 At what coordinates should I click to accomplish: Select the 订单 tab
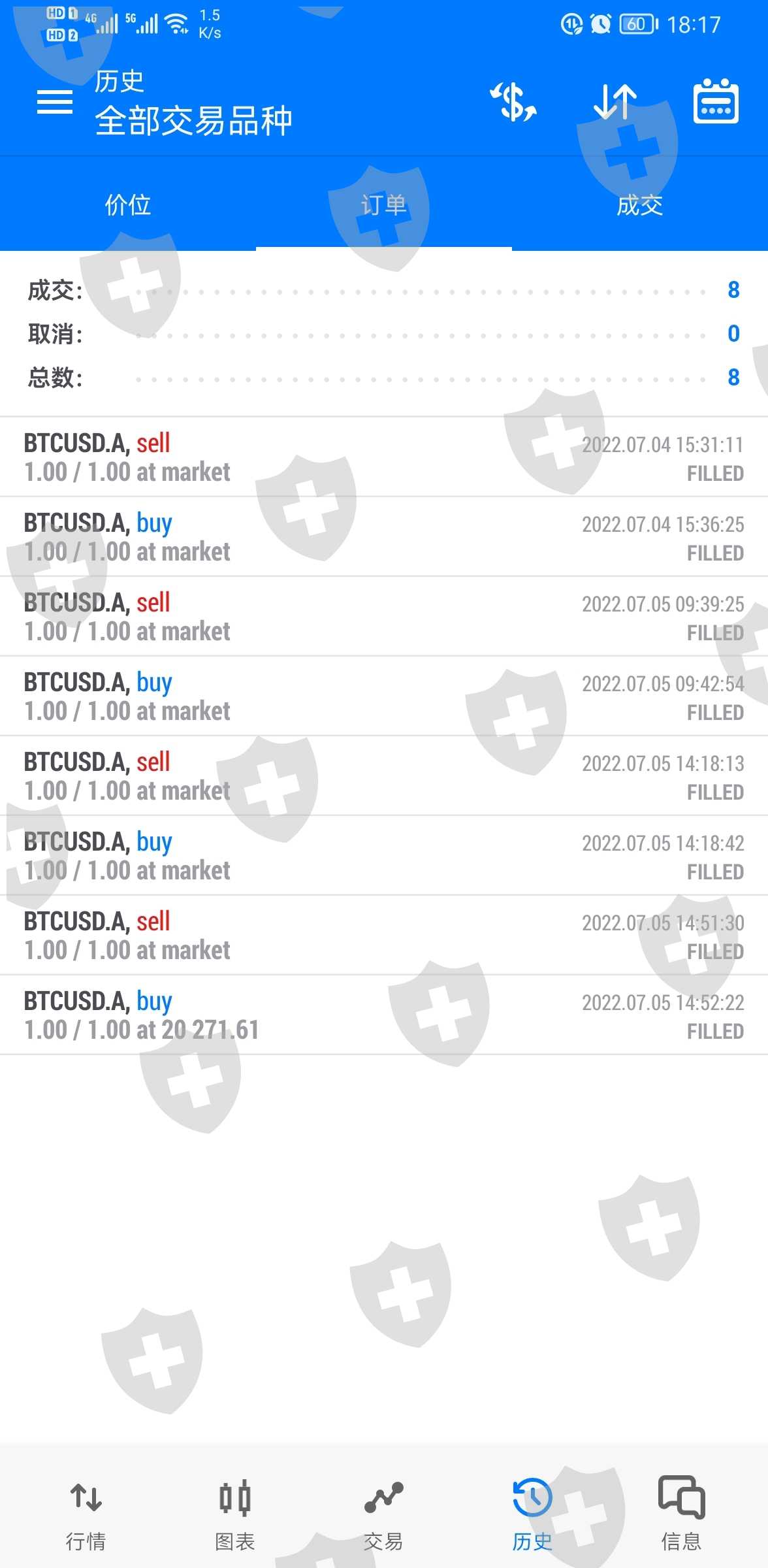click(x=384, y=205)
